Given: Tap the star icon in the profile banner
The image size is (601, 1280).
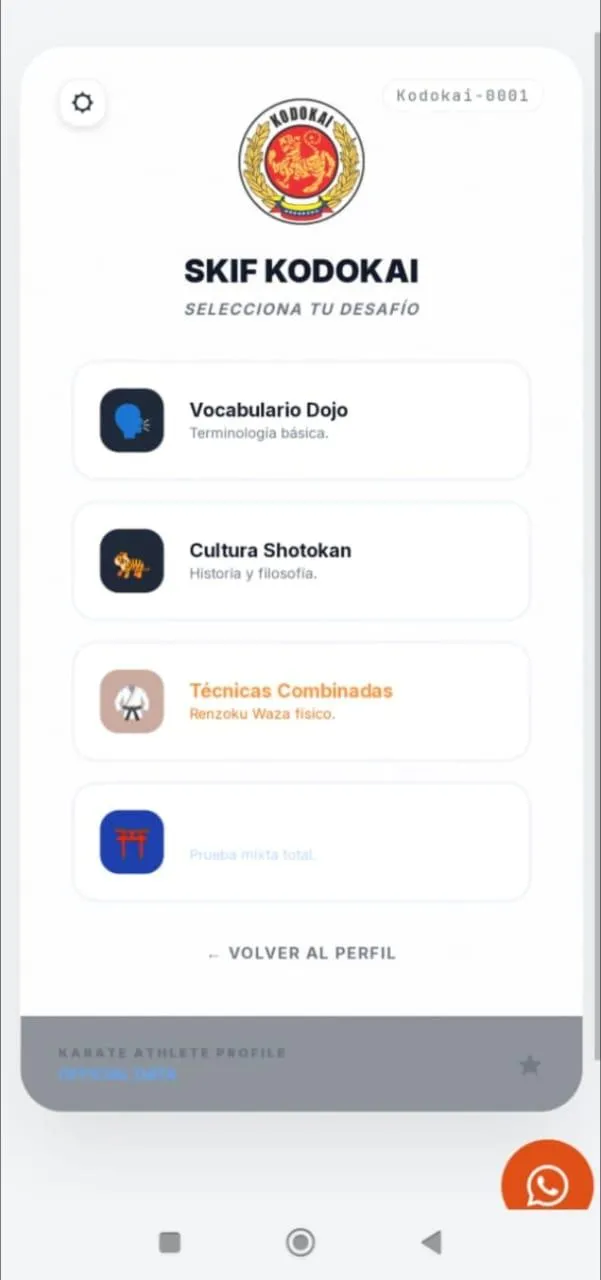Looking at the screenshot, I should [x=530, y=1065].
